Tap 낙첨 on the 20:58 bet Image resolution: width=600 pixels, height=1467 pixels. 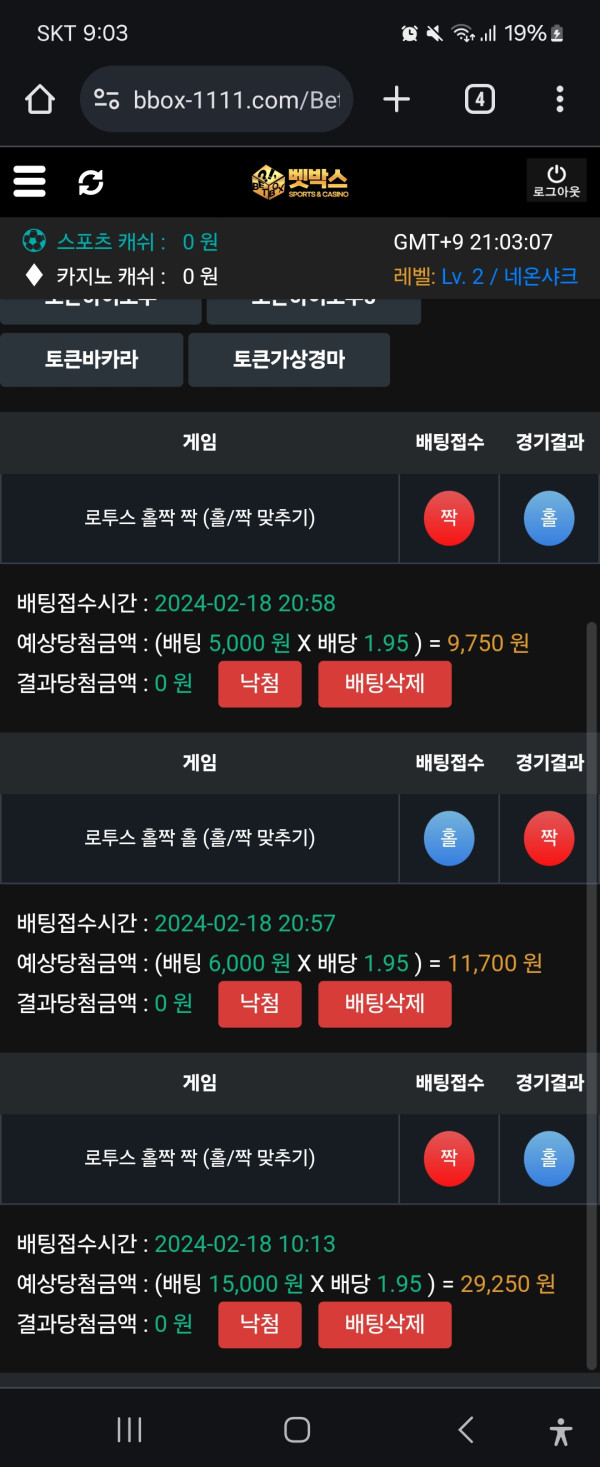(260, 684)
